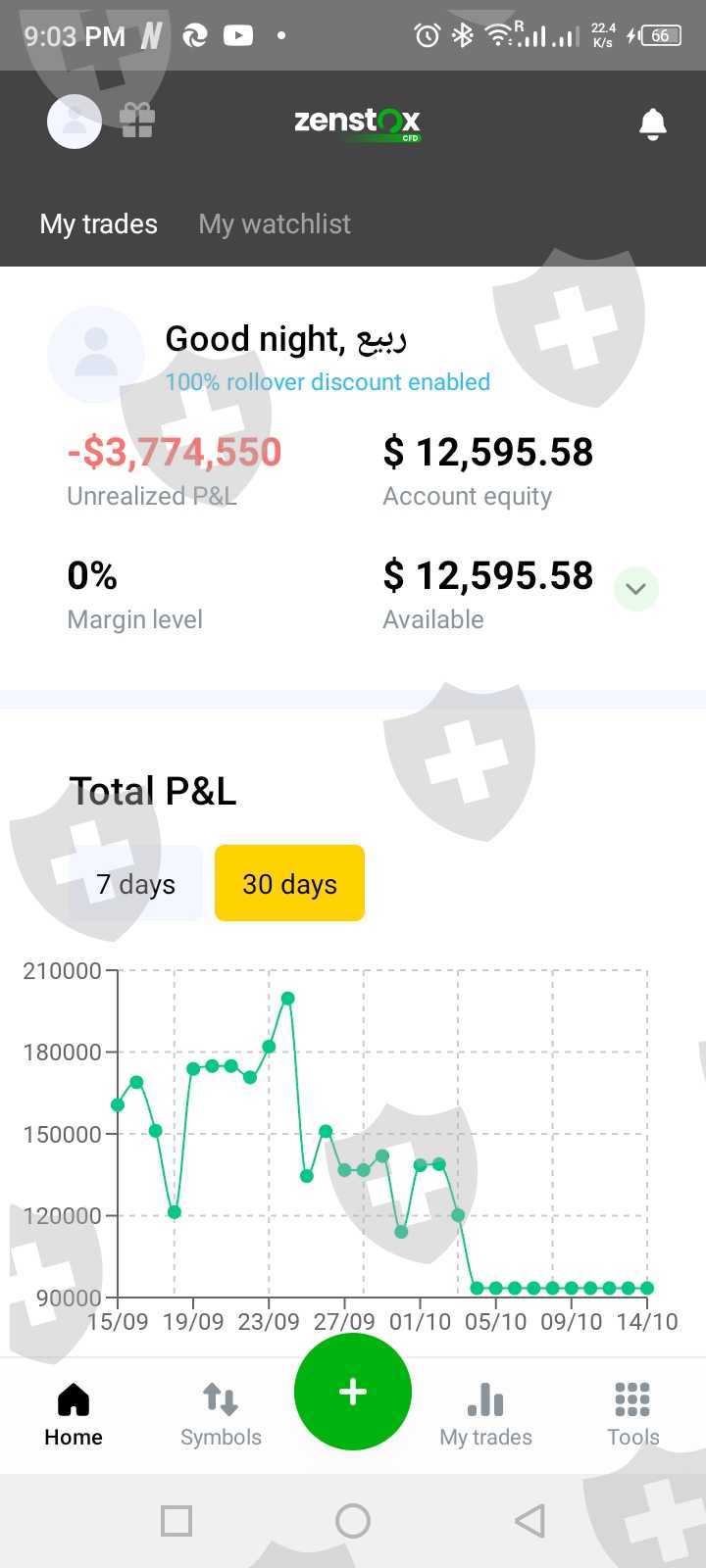The height and width of the screenshot is (1568, 706).
Task: Open the gift box rewards icon
Action: pyautogui.click(x=137, y=121)
